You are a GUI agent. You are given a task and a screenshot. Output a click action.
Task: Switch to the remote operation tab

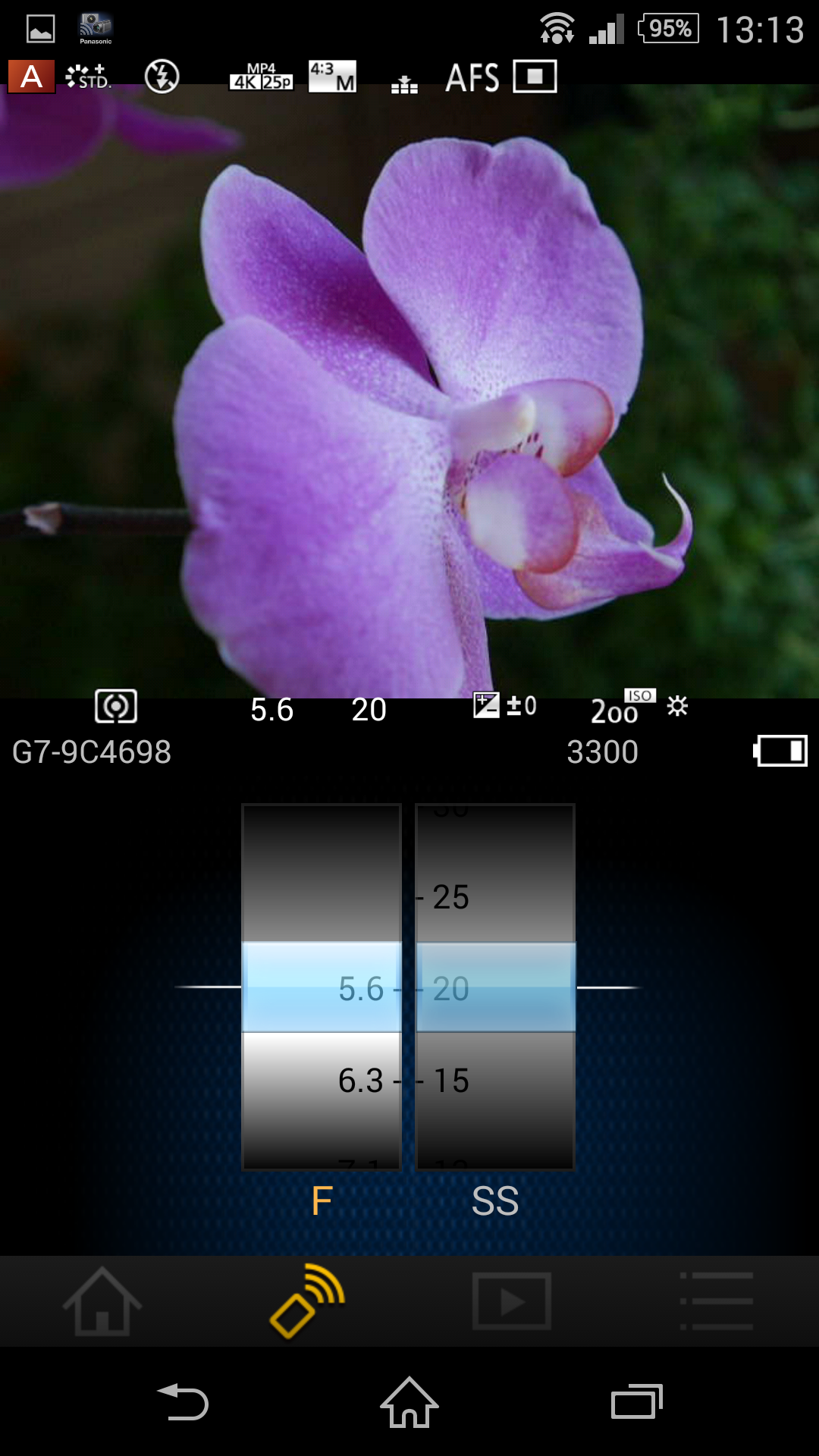click(307, 1301)
